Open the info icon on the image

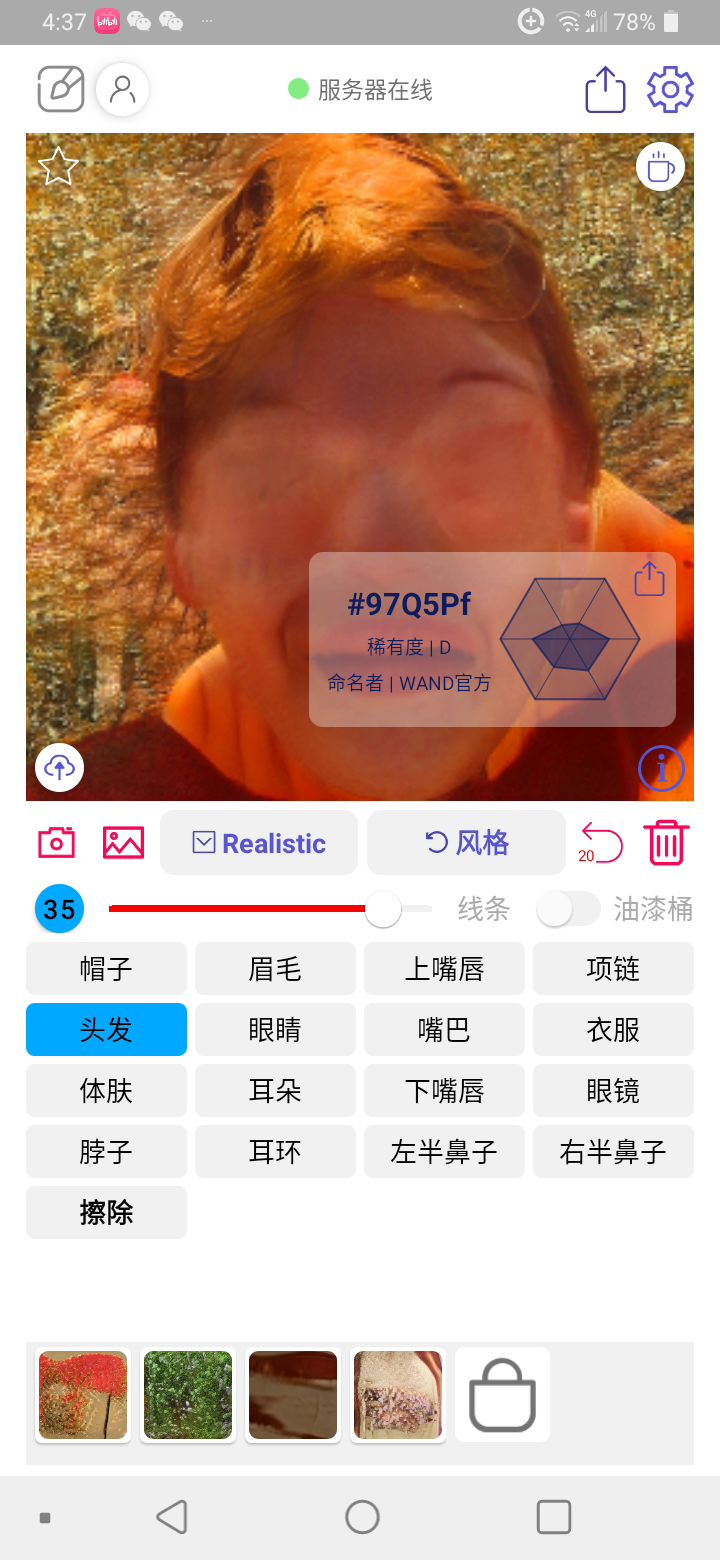[661, 768]
